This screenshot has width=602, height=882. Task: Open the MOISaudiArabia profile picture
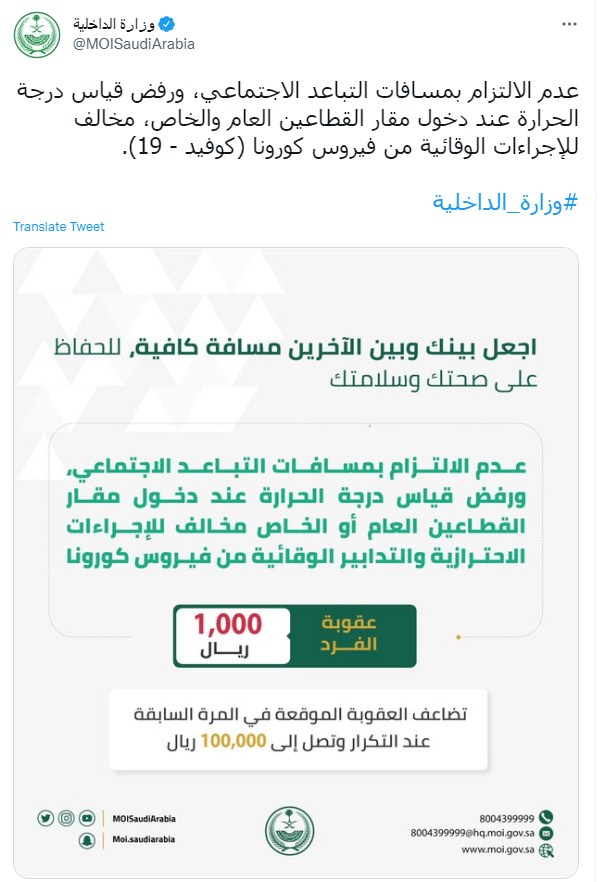point(35,33)
